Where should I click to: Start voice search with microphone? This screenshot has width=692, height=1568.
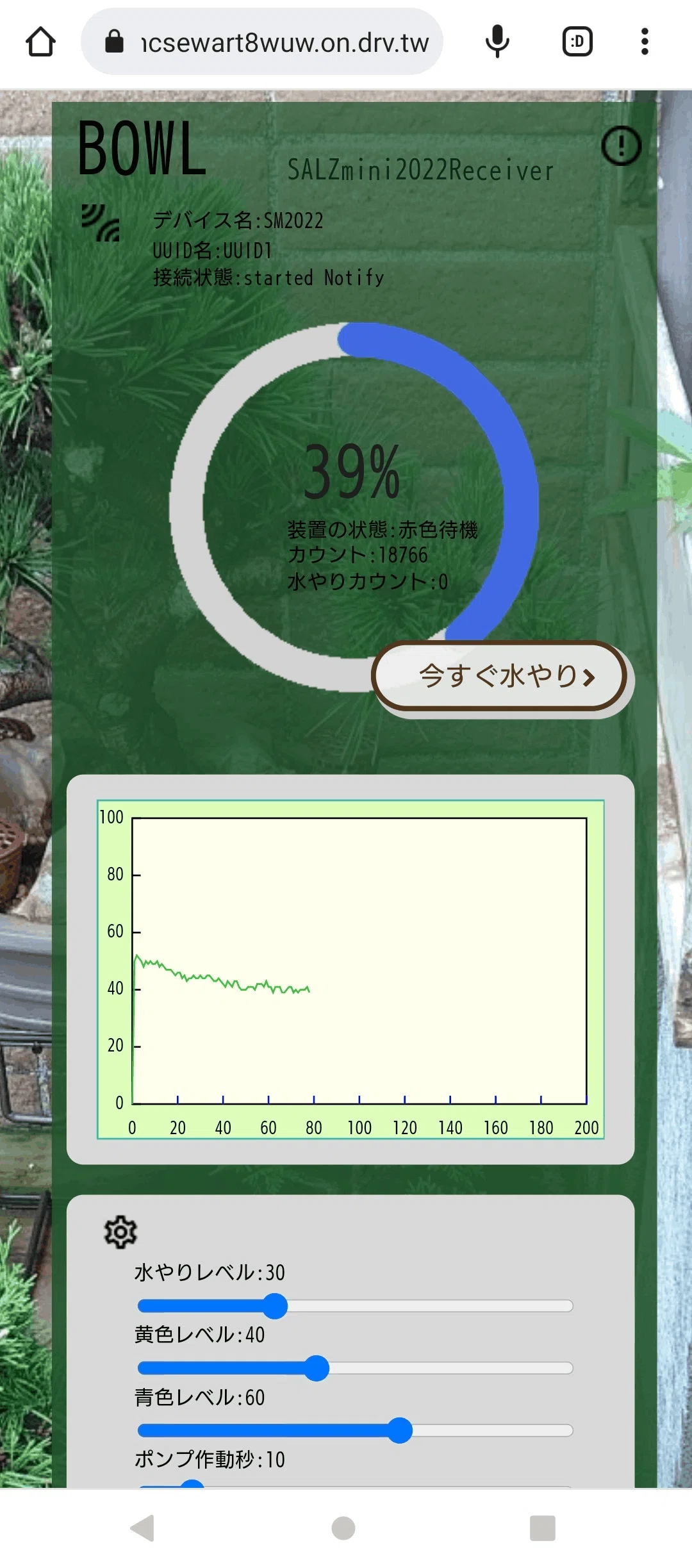[x=497, y=42]
